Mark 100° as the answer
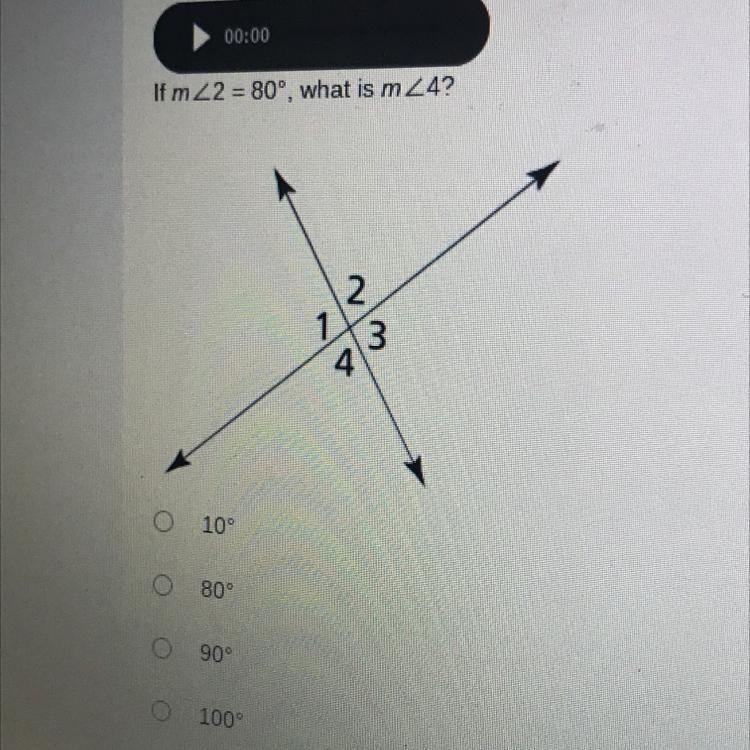The image size is (750, 750). 164,714
